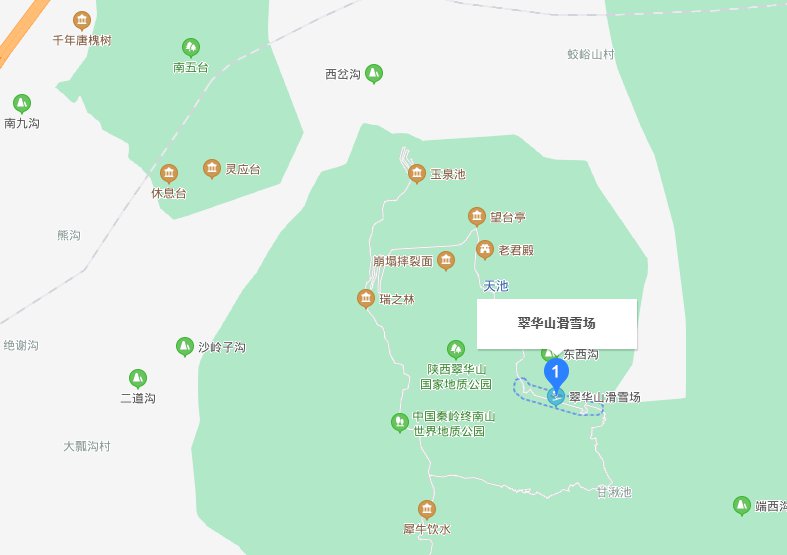This screenshot has height=555, width=787.
Task: Tap the 端西沟 marker
Action: [x=742, y=506]
